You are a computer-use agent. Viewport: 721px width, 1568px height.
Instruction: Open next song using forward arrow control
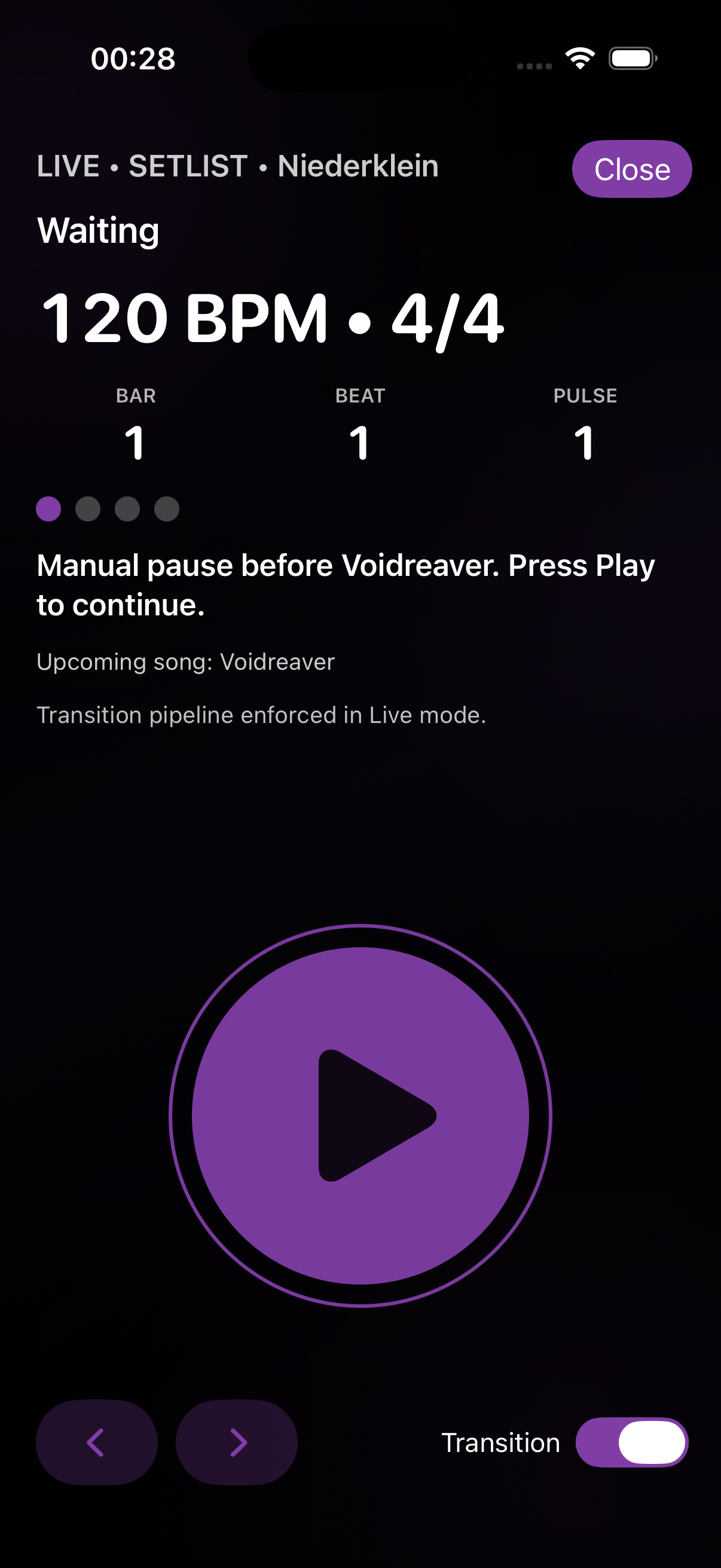coord(237,1441)
